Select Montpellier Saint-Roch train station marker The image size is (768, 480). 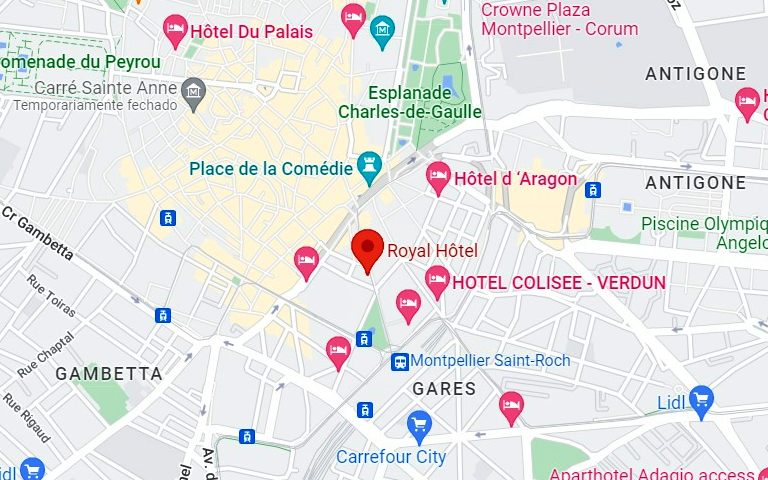click(x=400, y=361)
